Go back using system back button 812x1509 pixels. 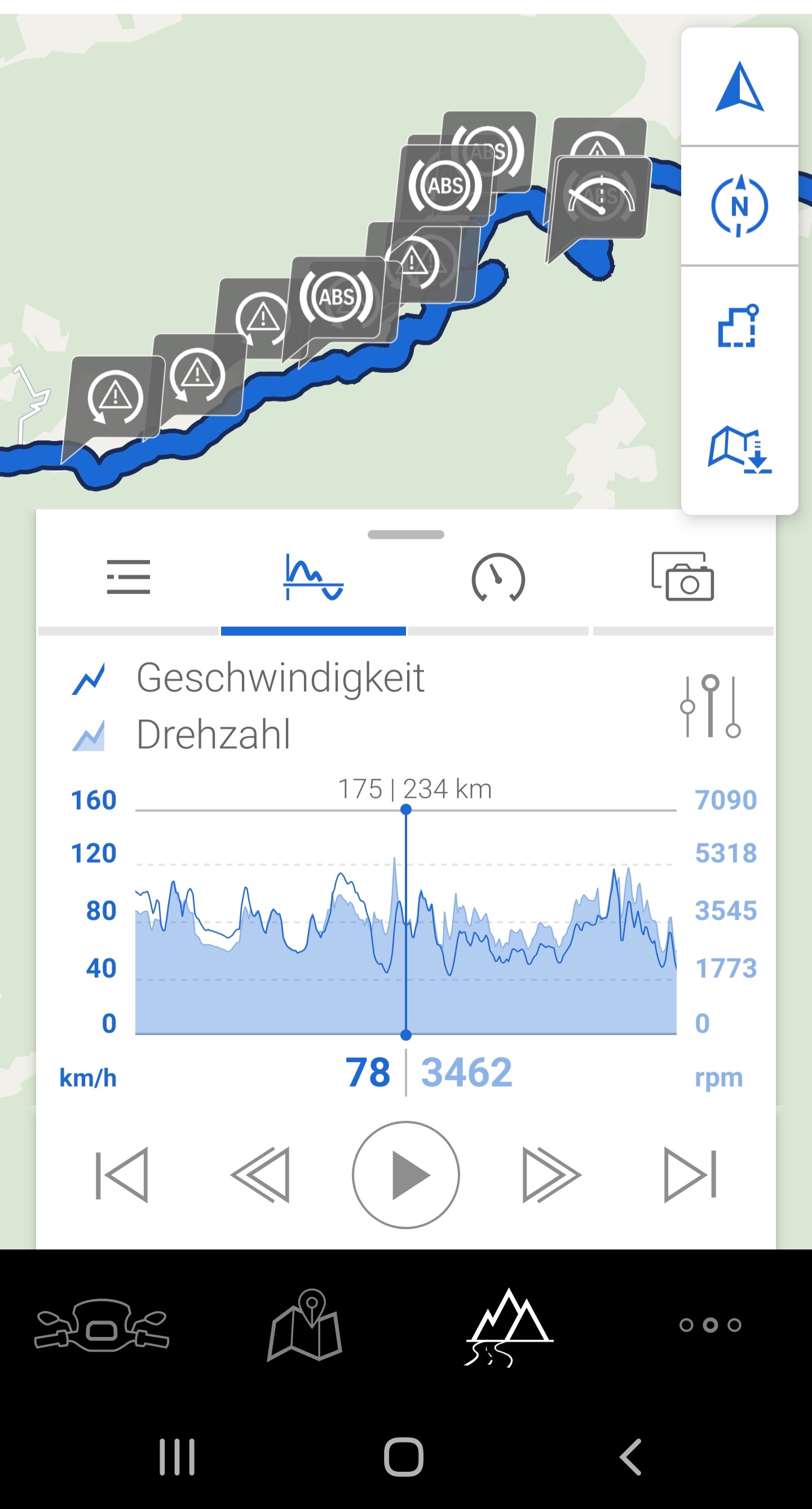[x=631, y=1457]
